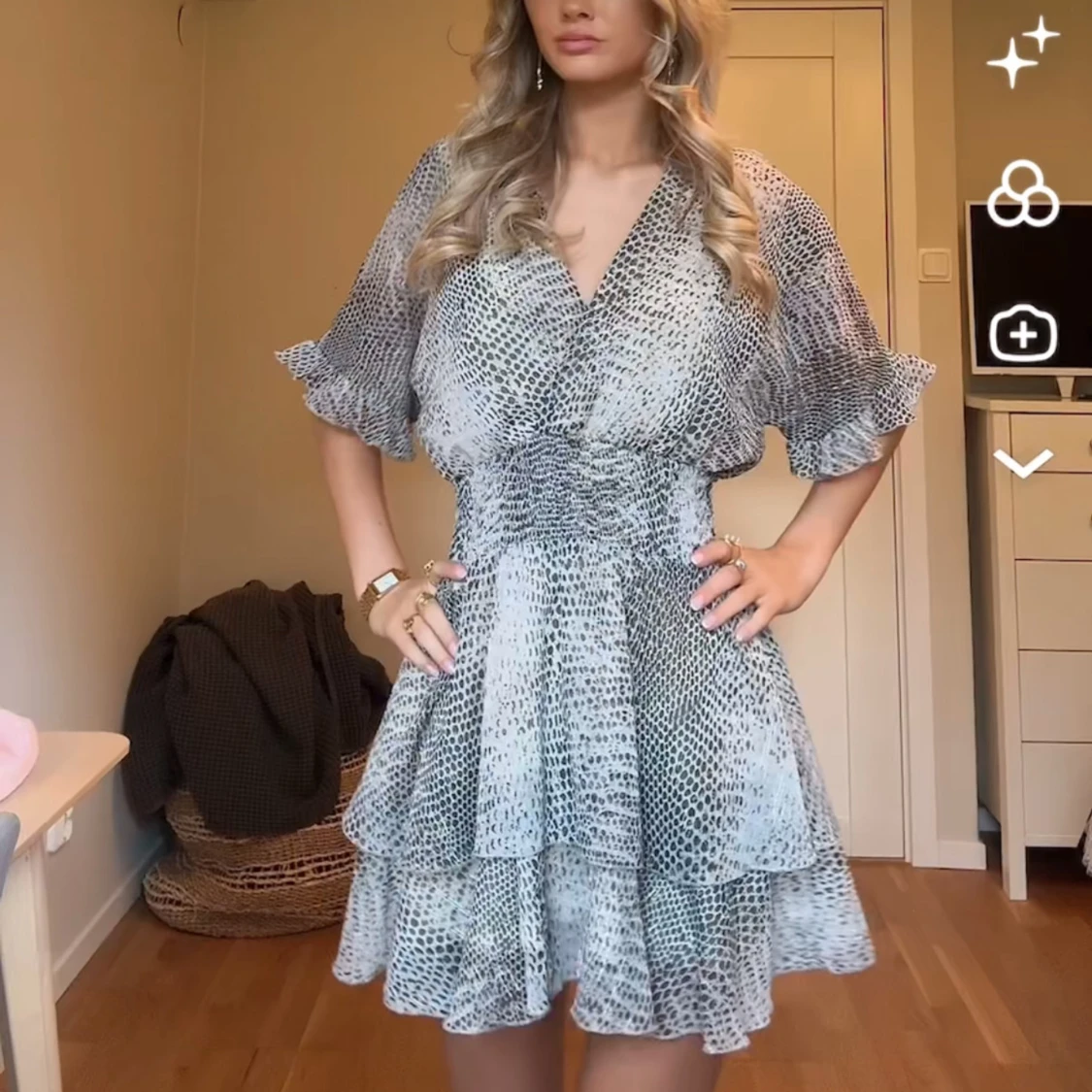Collapse the side tools with the chevron

click(1023, 463)
